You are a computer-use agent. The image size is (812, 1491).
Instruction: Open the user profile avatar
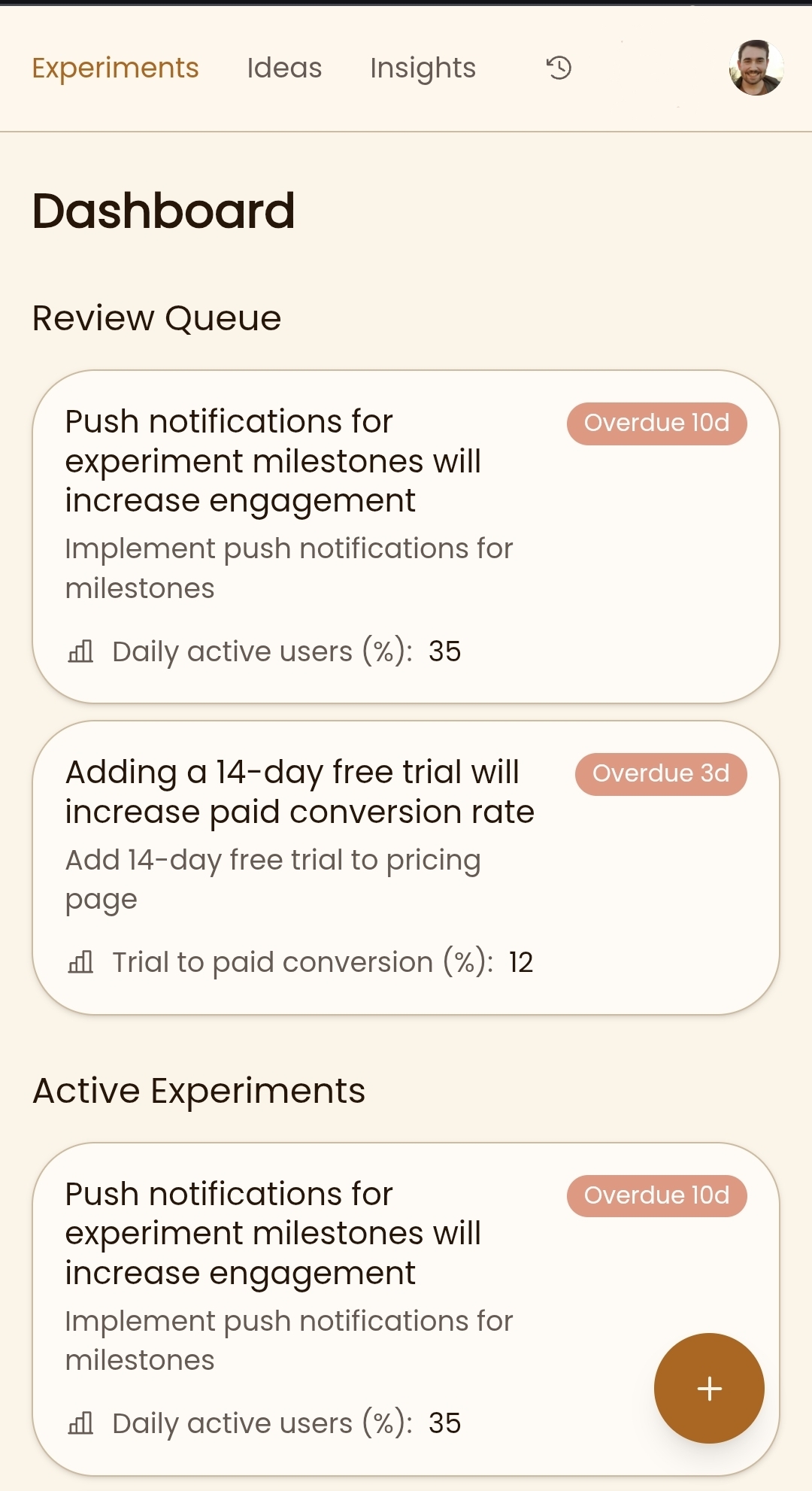[756, 68]
